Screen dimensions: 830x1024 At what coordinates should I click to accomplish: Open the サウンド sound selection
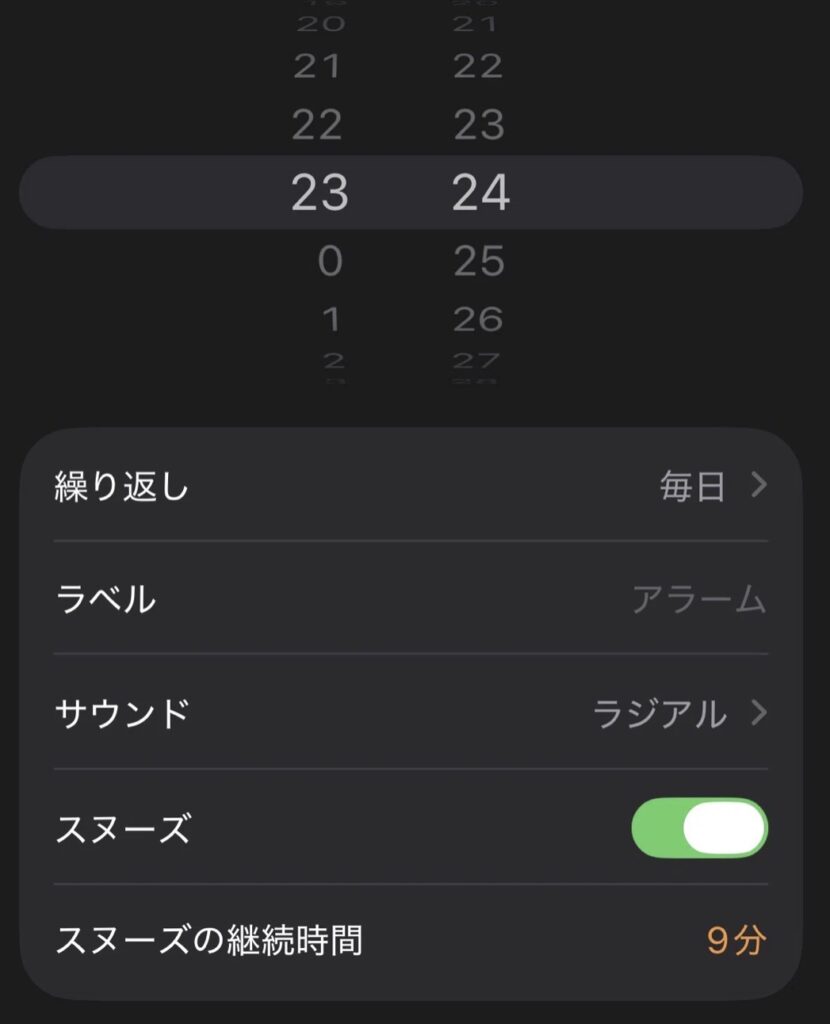point(410,714)
